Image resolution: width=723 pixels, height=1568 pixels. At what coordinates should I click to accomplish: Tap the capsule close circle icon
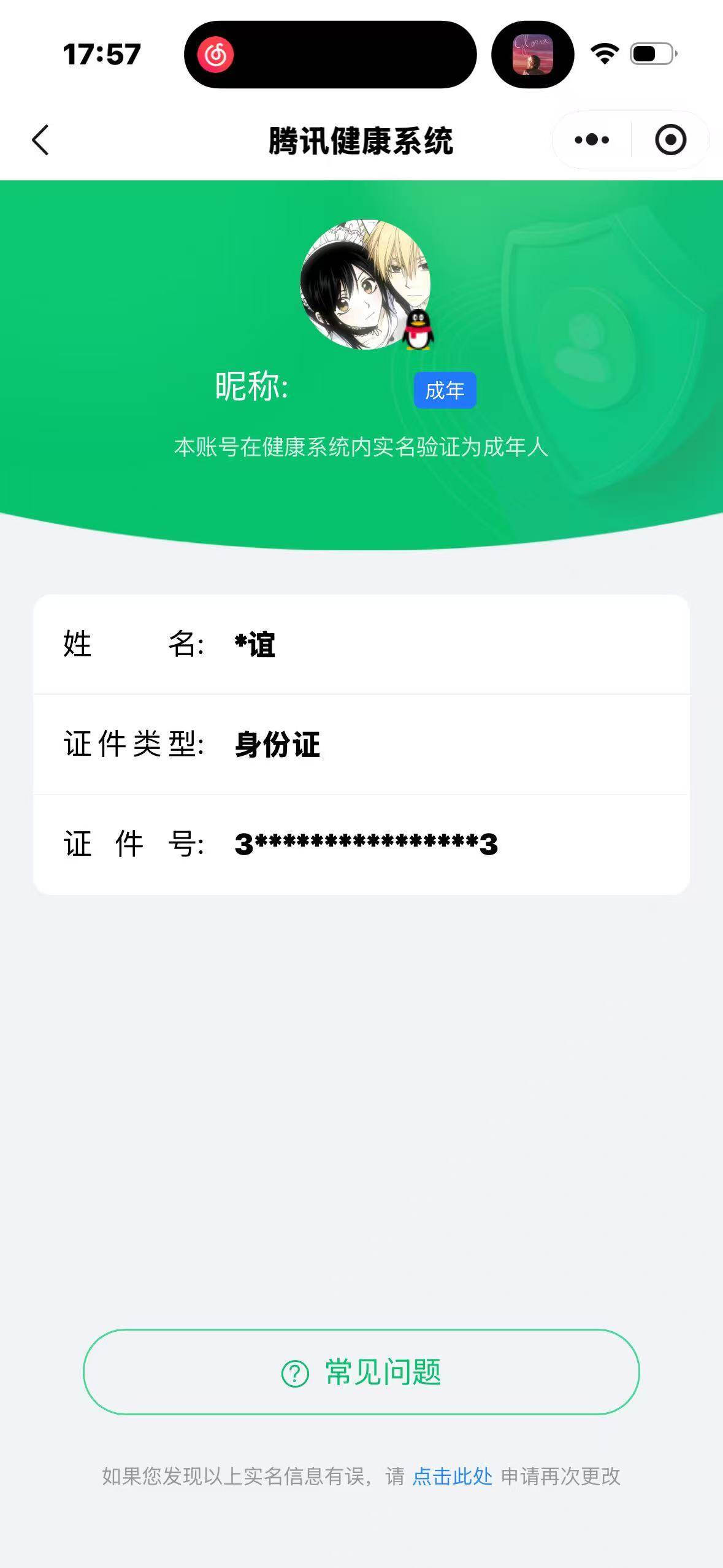pyautogui.click(x=670, y=139)
